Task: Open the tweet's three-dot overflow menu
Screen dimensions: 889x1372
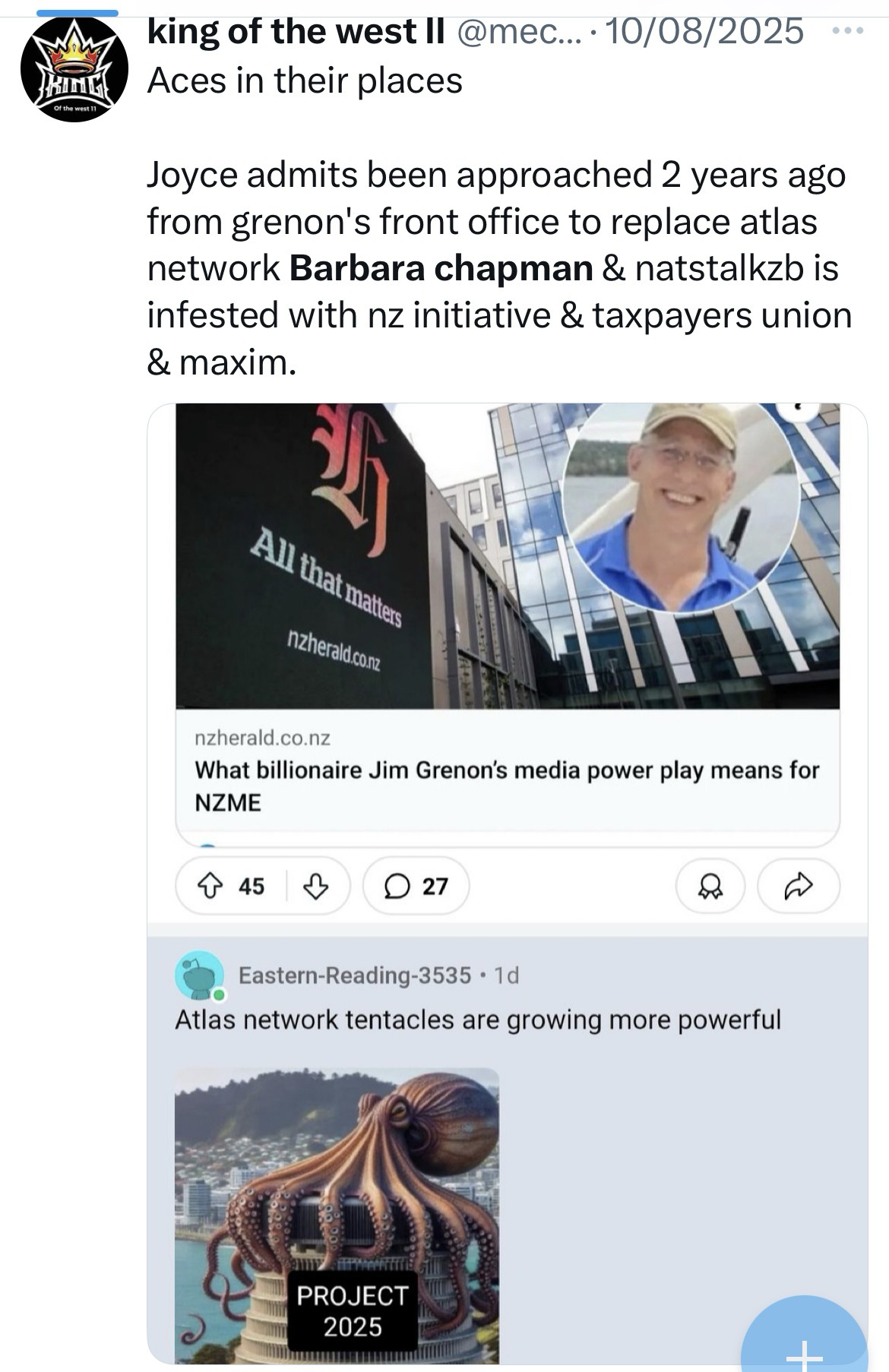Action: tap(847, 32)
